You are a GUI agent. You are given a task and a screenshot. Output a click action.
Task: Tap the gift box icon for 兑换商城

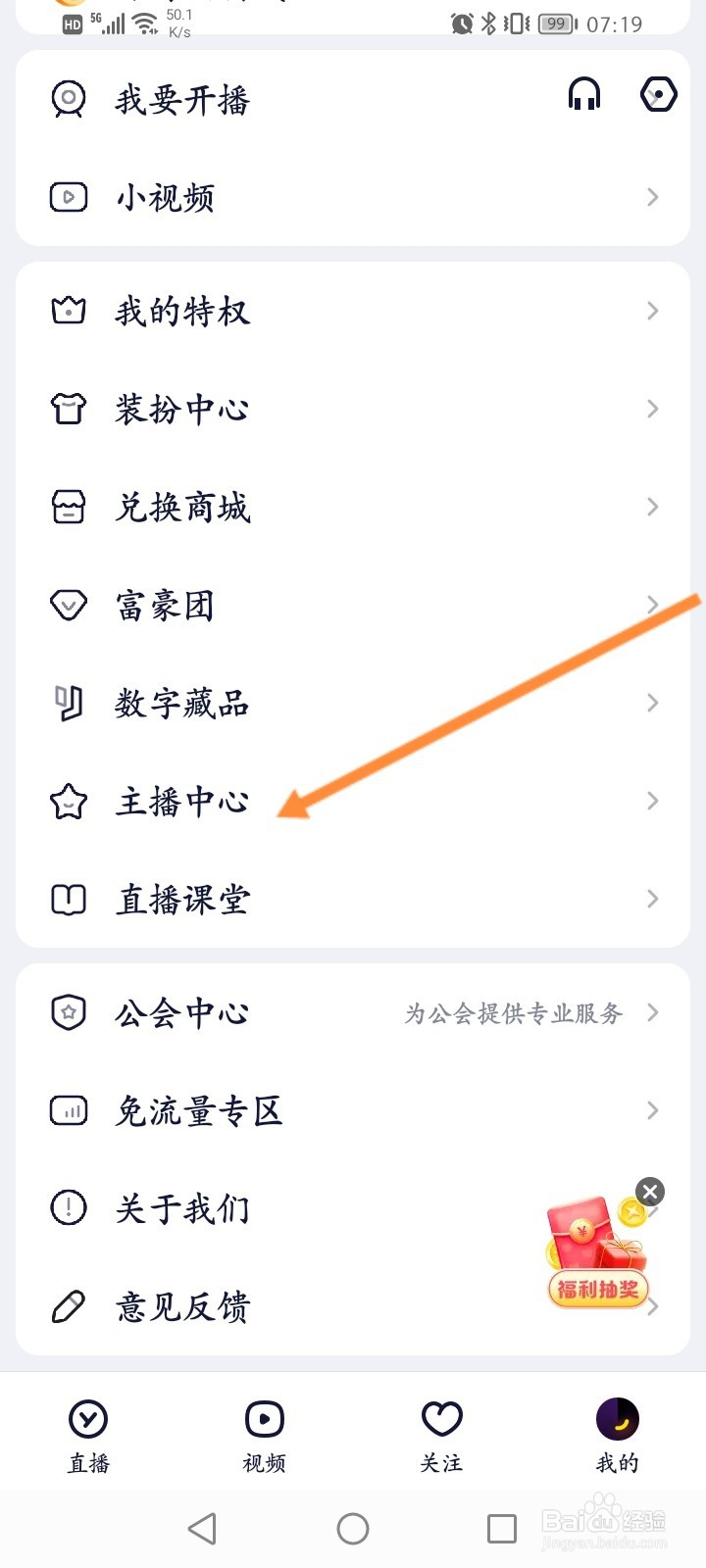[67, 507]
